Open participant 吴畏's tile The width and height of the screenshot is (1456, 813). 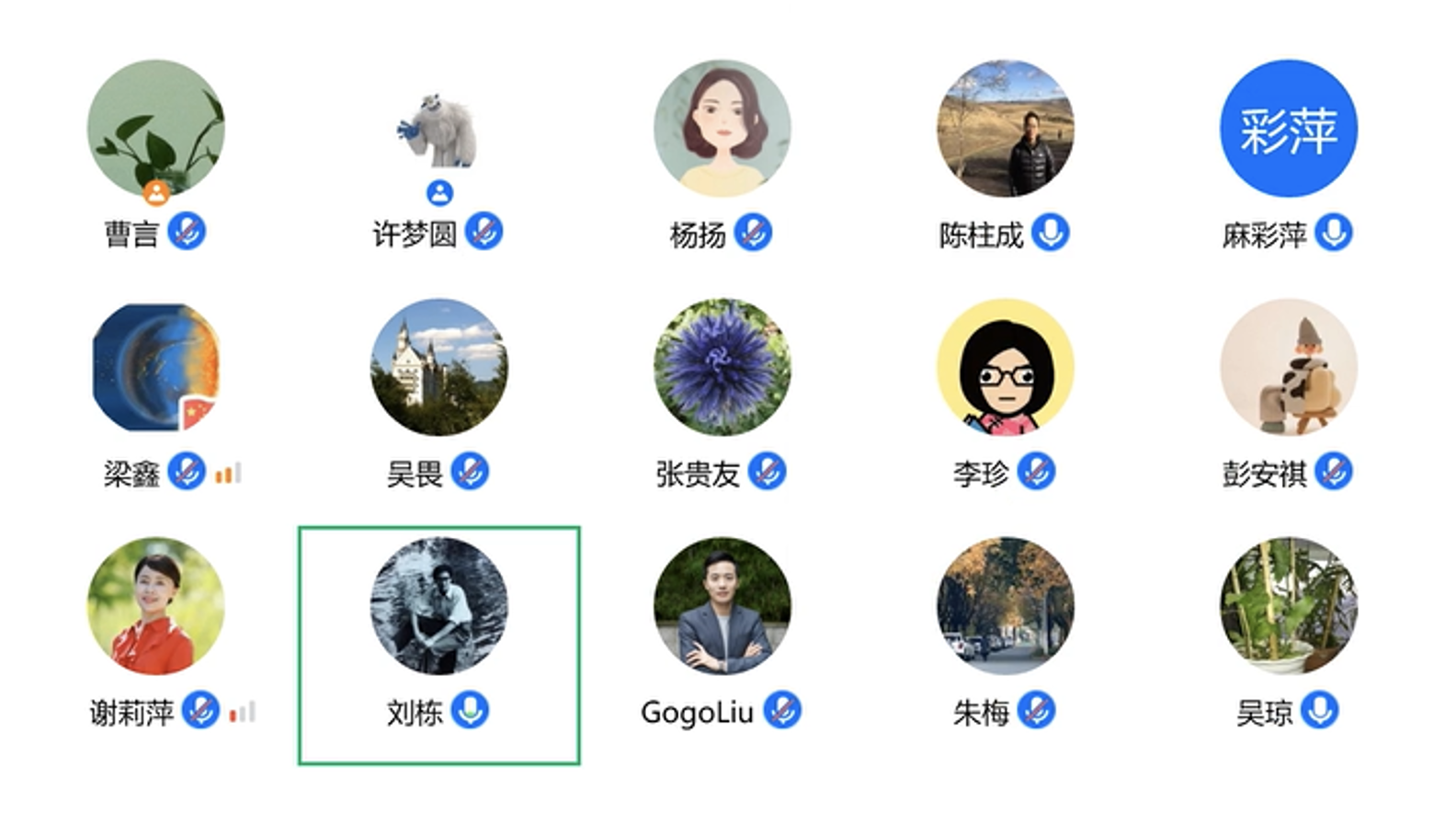438,368
